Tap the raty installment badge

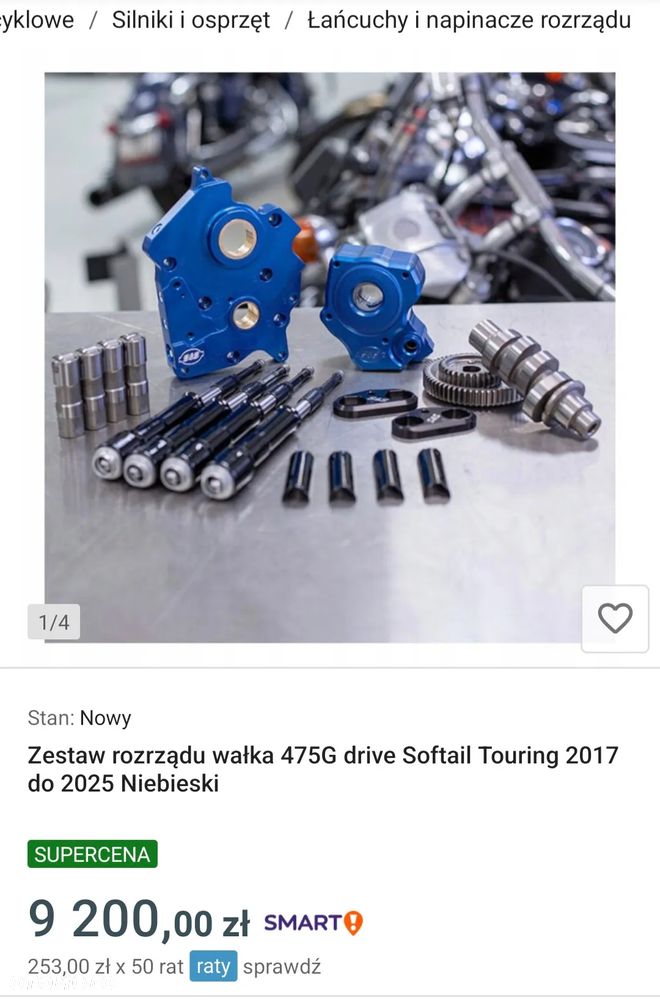213,966
